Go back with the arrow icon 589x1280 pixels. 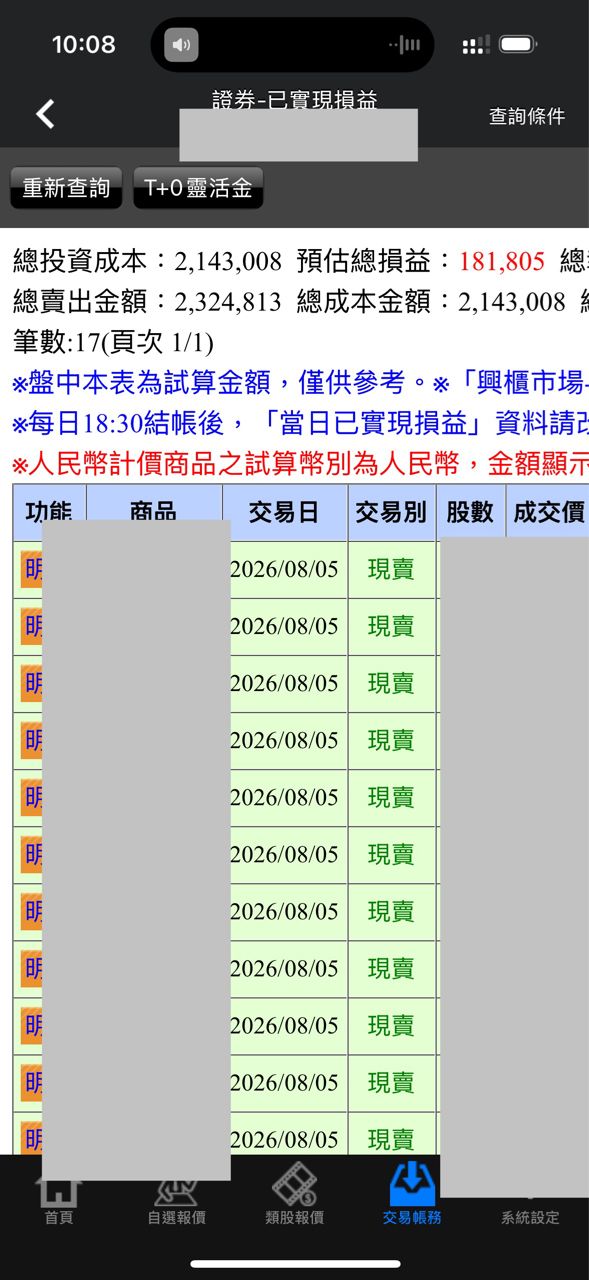(x=45, y=114)
